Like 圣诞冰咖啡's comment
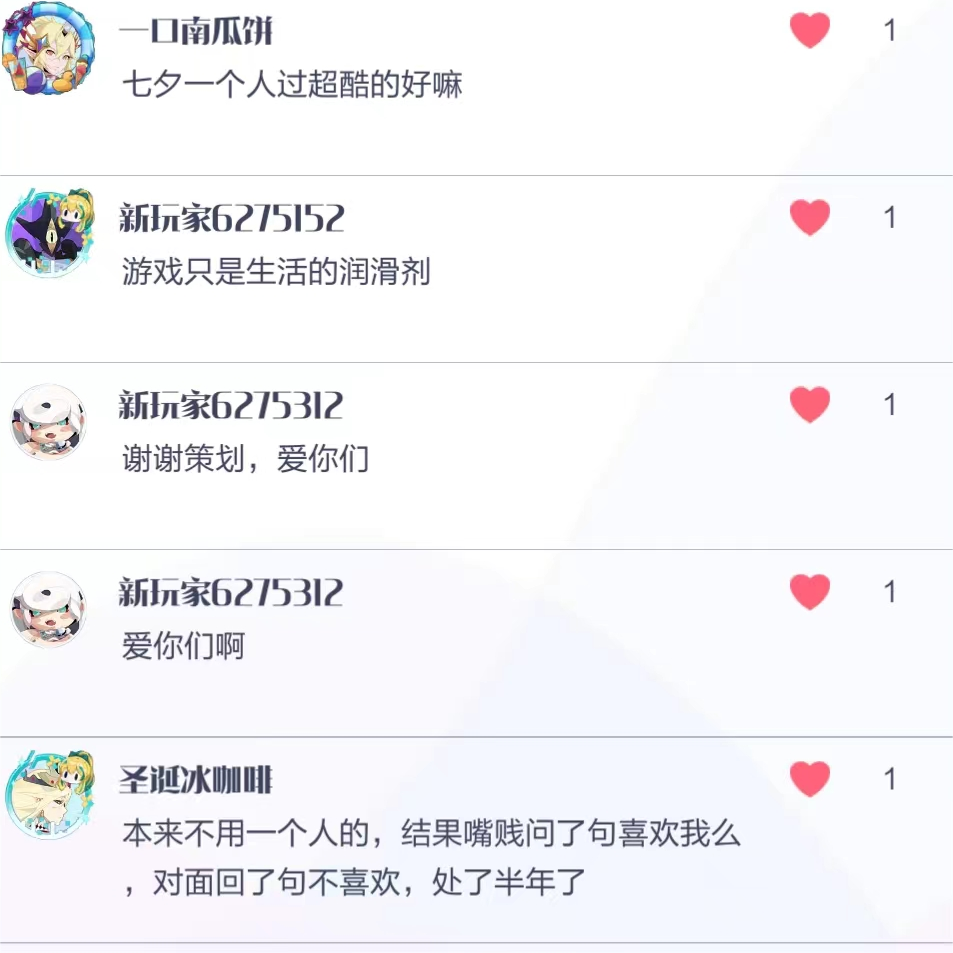 coord(809,778)
